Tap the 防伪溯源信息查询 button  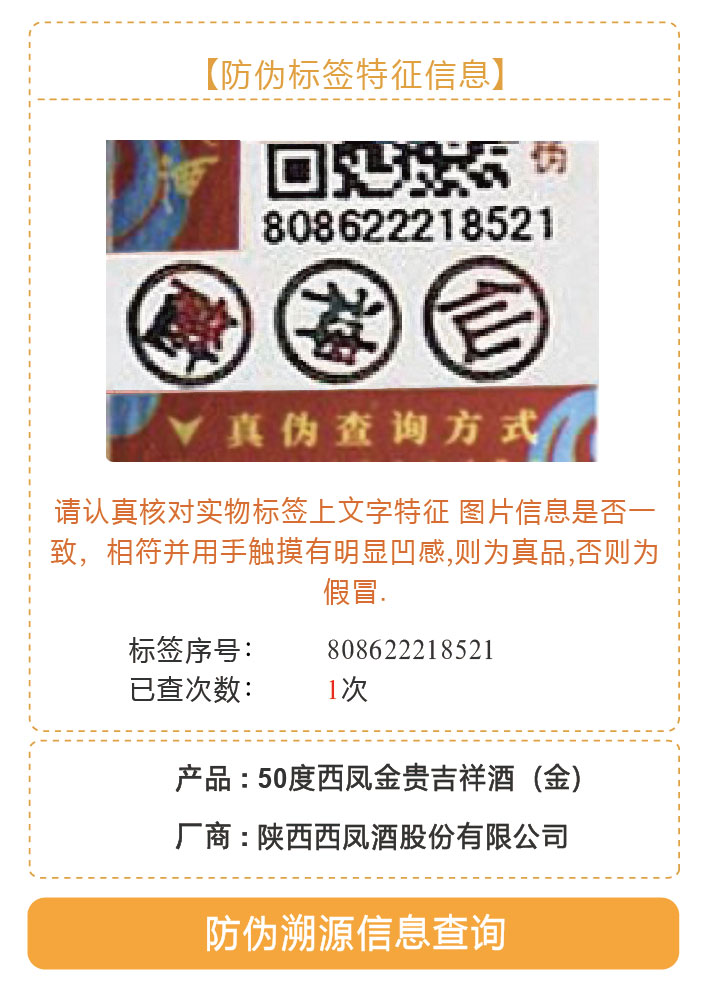354,933
